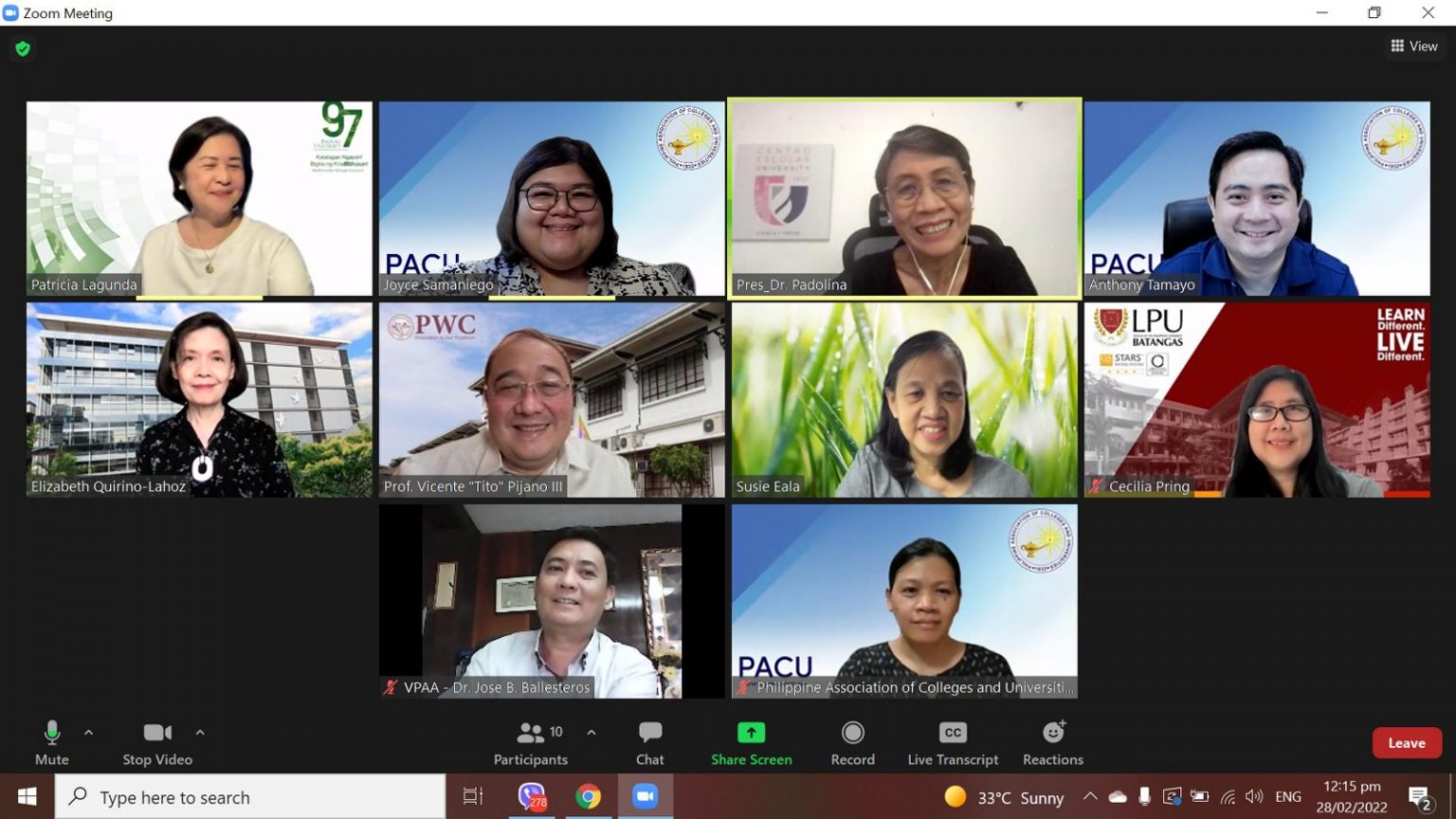Image resolution: width=1456 pixels, height=819 pixels.
Task: Minimize the Zoom Meeting window
Action: click(1321, 12)
